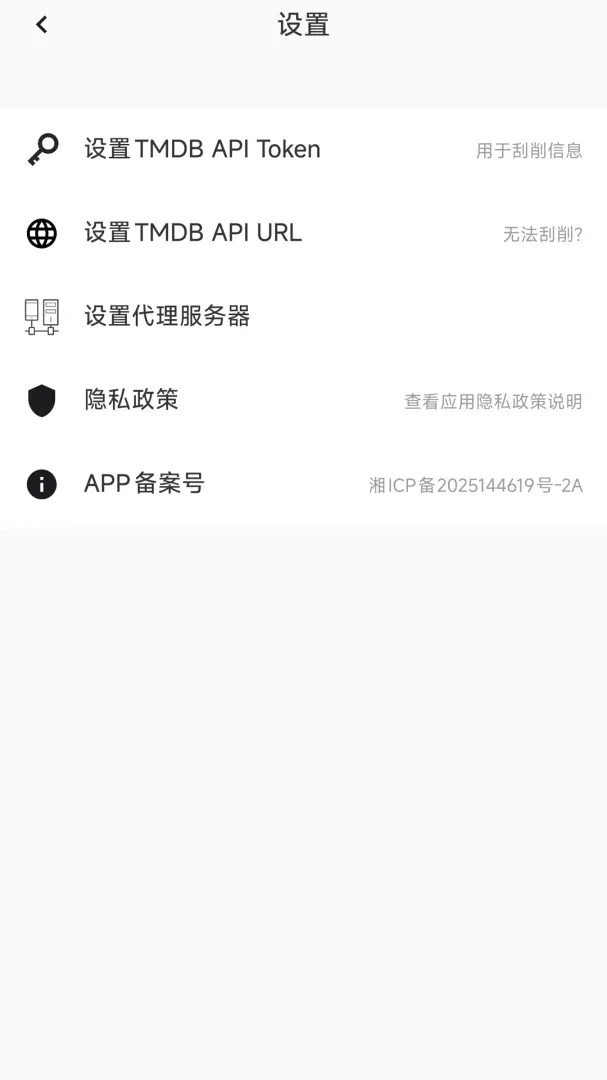Screen dimensions: 607x1080
Task: View the 隐私政策 page
Action: click(x=303, y=400)
